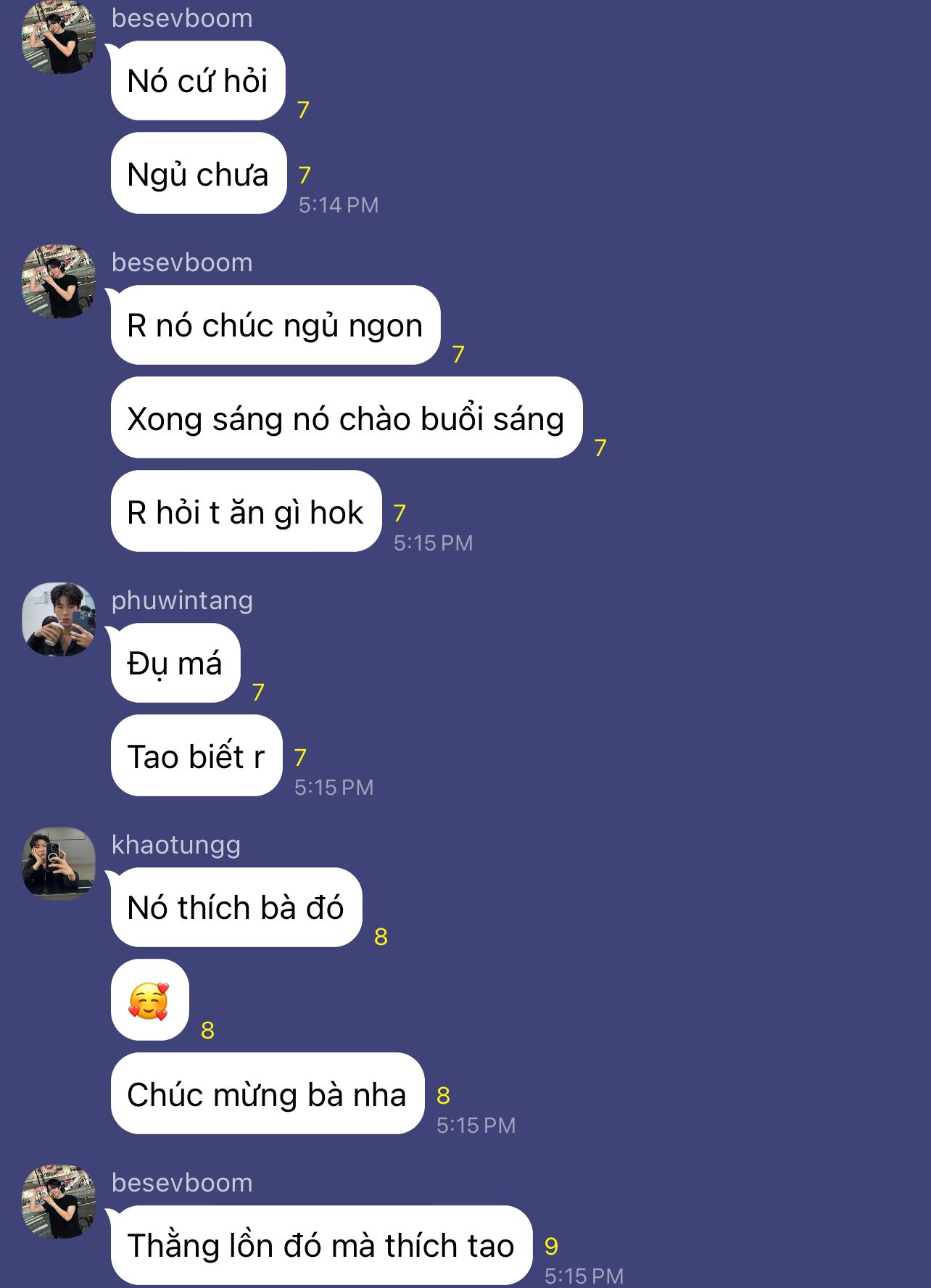Open khaotungg's profile picture
Image resolution: width=931 pixels, height=1288 pixels.
click(x=59, y=863)
